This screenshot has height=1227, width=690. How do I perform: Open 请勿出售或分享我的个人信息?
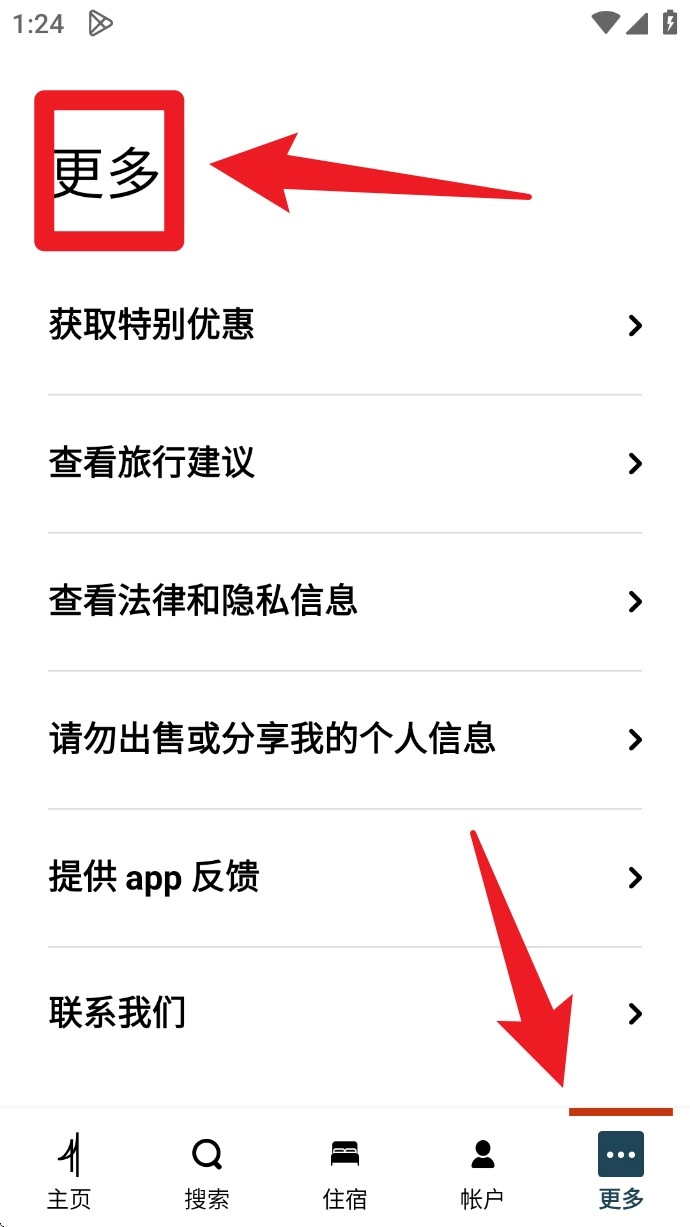coord(344,739)
